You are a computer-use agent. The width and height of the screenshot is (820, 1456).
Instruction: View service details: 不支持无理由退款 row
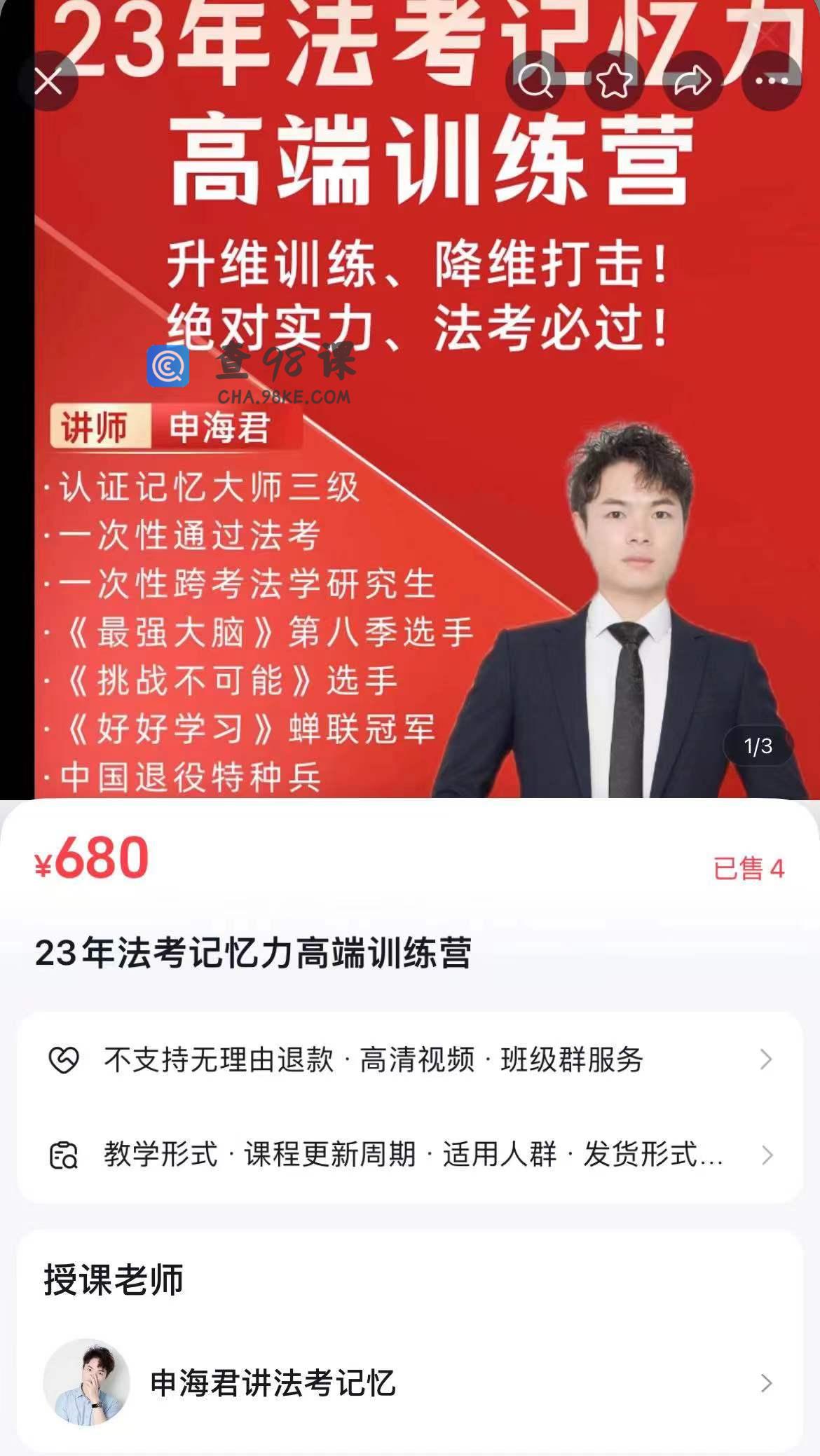click(x=410, y=1059)
